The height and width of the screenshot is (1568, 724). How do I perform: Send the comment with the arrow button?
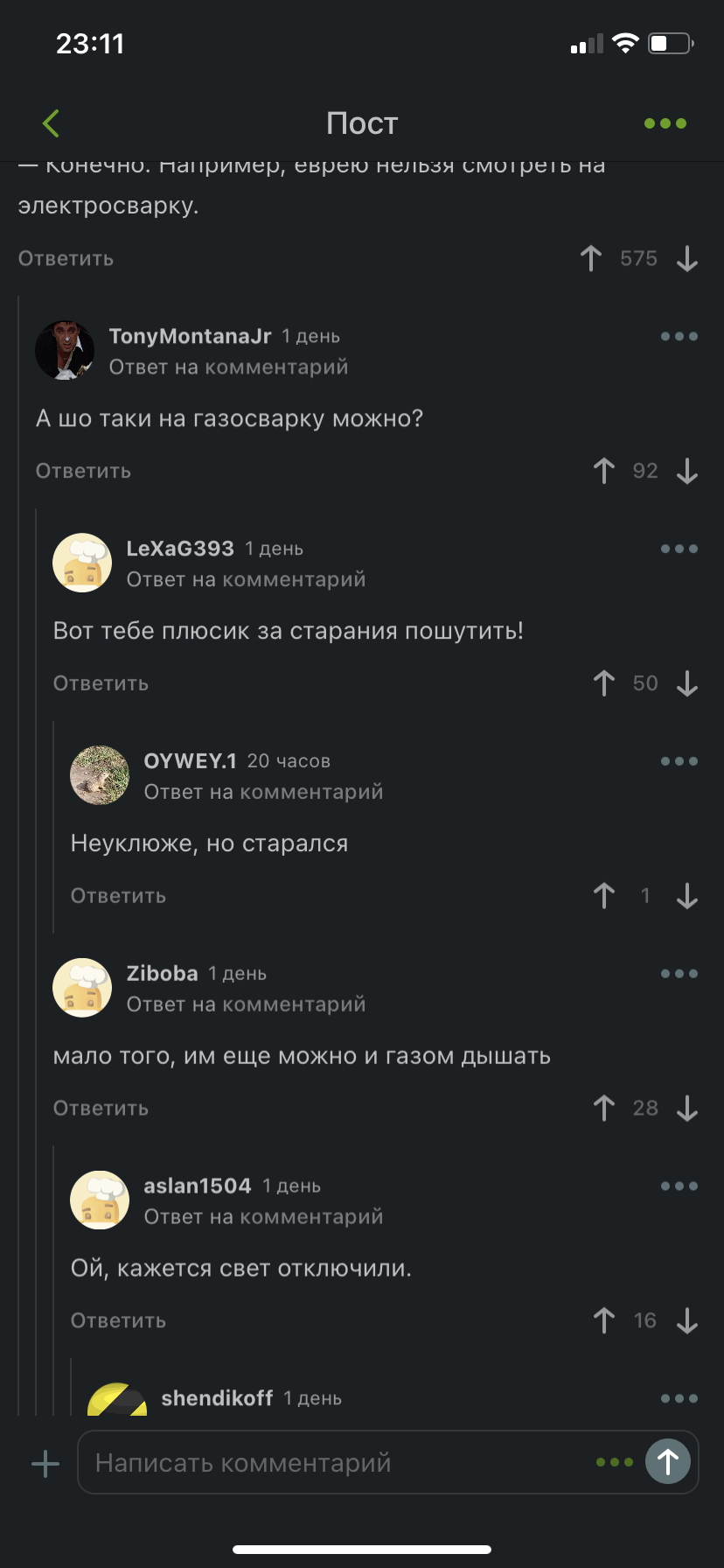point(668,1461)
